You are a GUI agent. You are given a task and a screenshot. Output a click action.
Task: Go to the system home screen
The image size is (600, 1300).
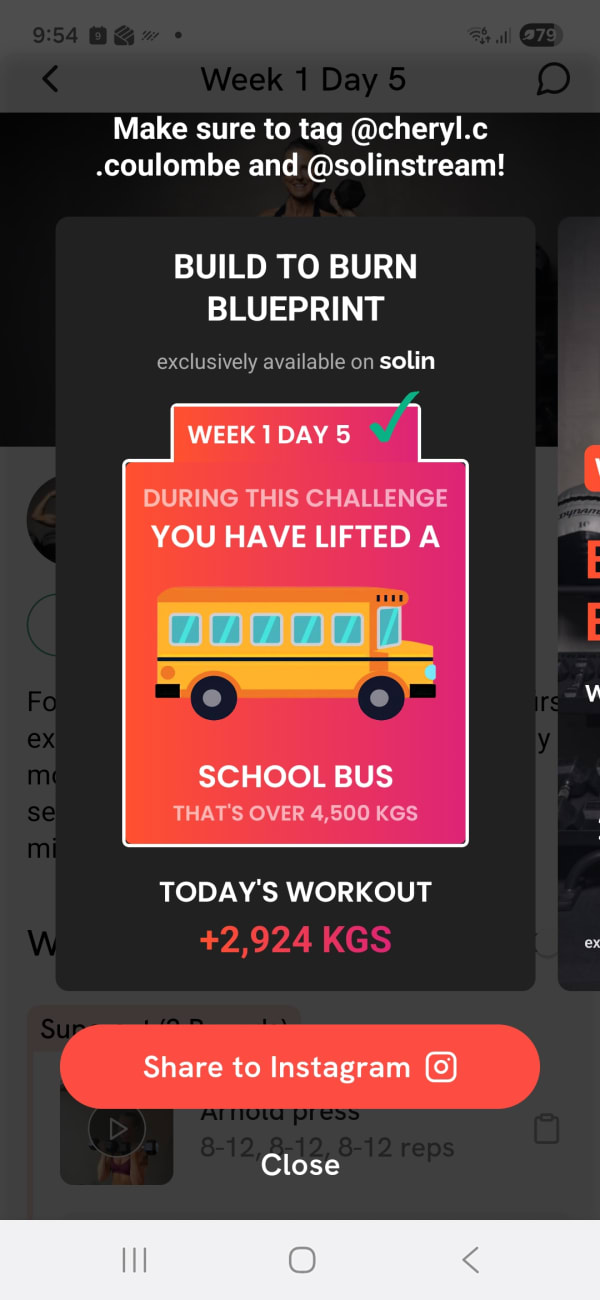pos(301,1260)
